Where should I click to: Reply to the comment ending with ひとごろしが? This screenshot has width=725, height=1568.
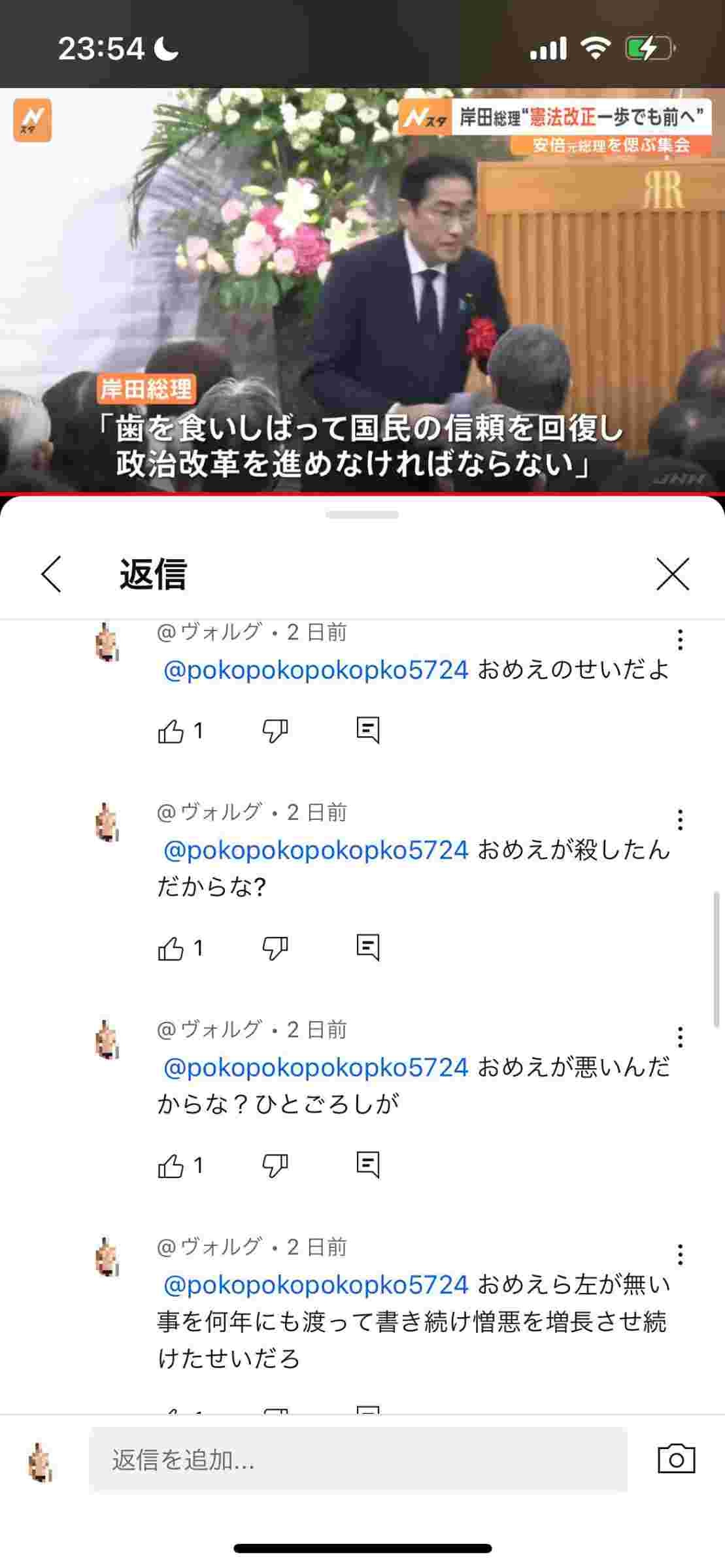pyautogui.click(x=368, y=1165)
